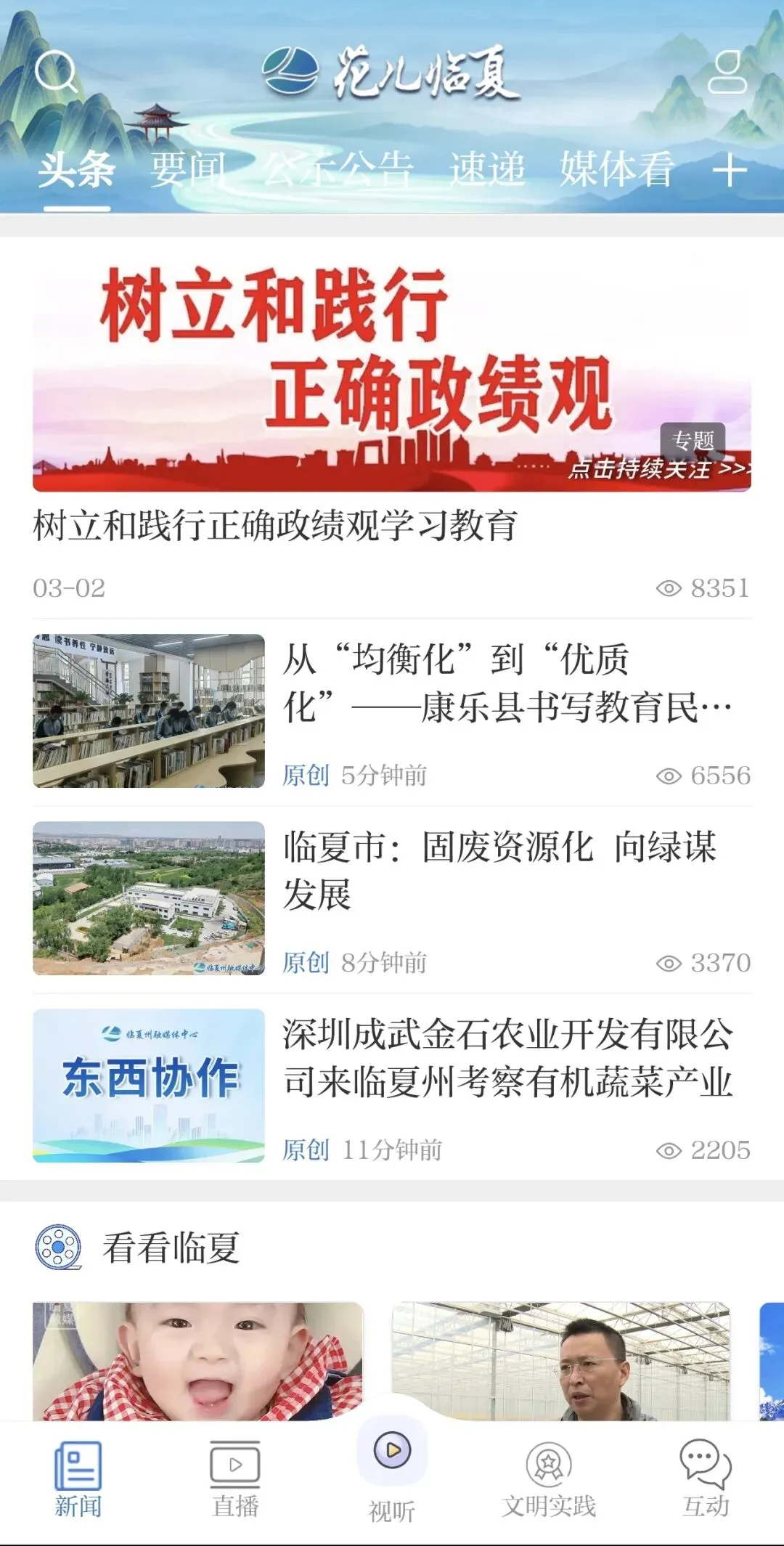The height and width of the screenshot is (1546, 784).
Task: Switch to the 要闻 tab
Action: [x=188, y=169]
